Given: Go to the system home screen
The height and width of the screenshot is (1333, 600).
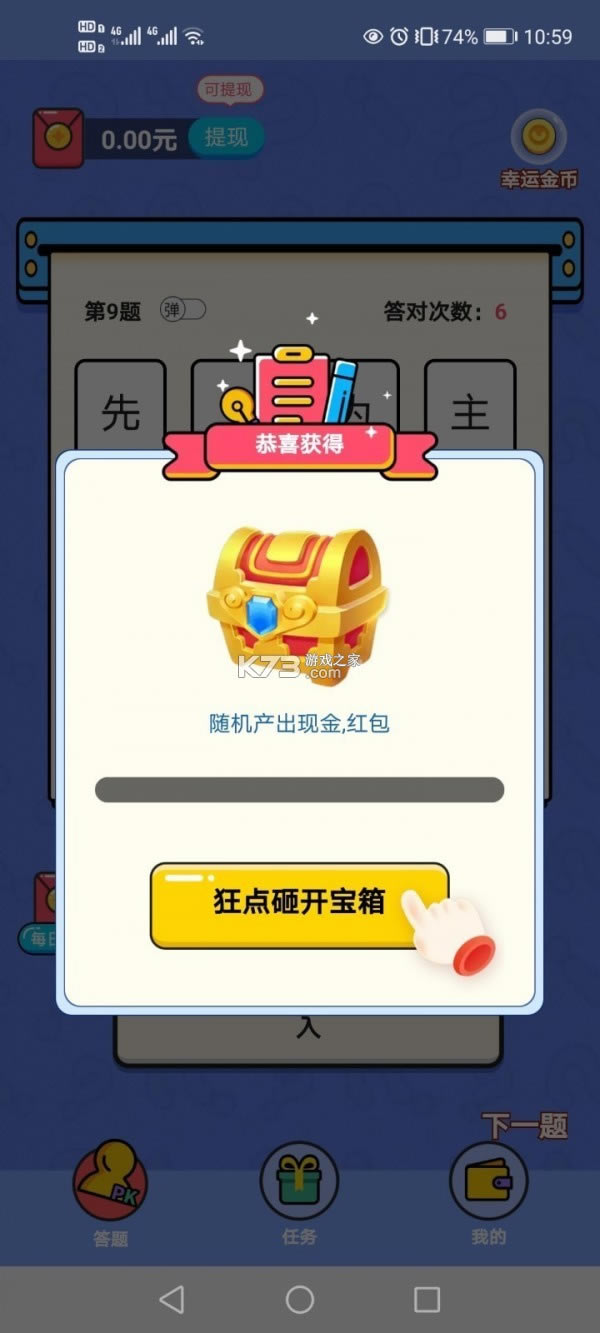Looking at the screenshot, I should [300, 1299].
